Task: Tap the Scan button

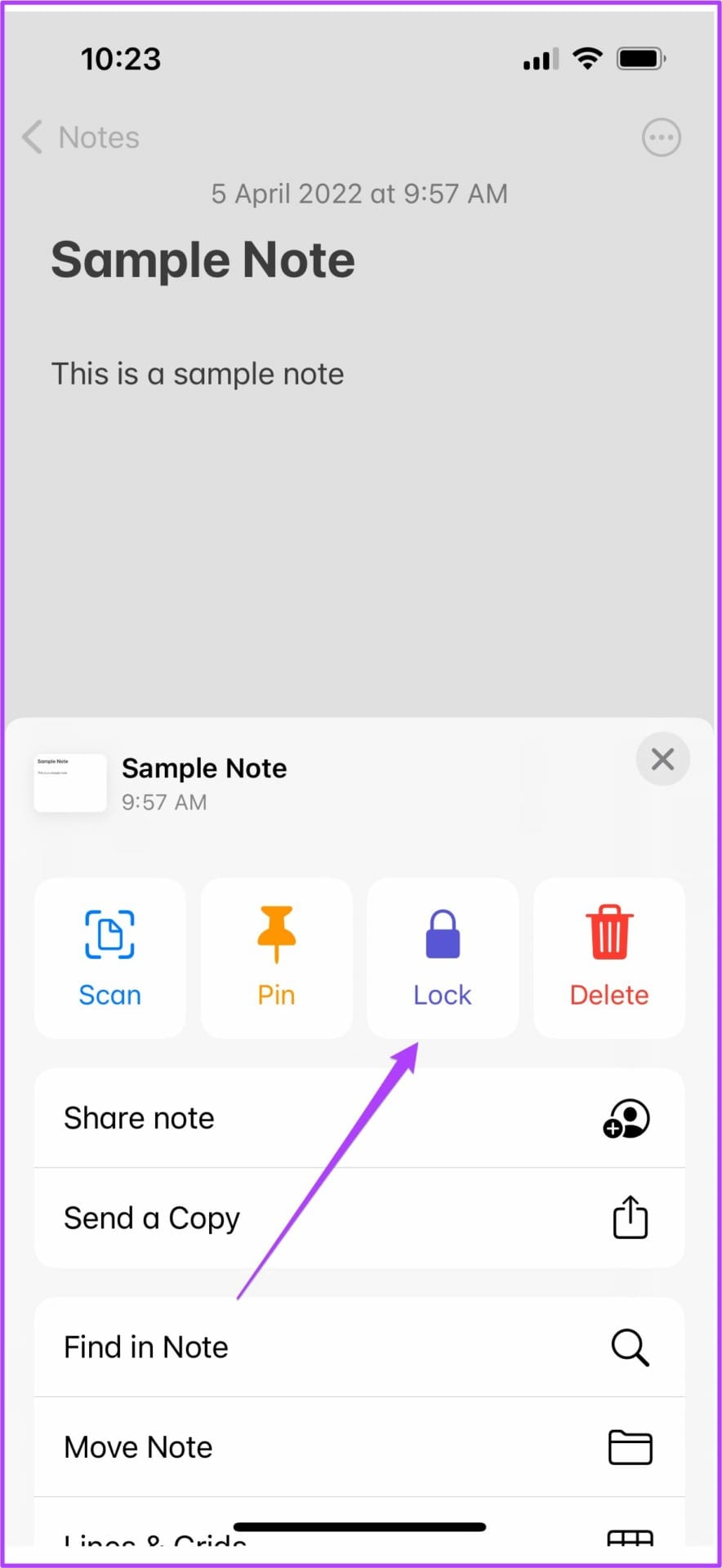Action: [110, 957]
